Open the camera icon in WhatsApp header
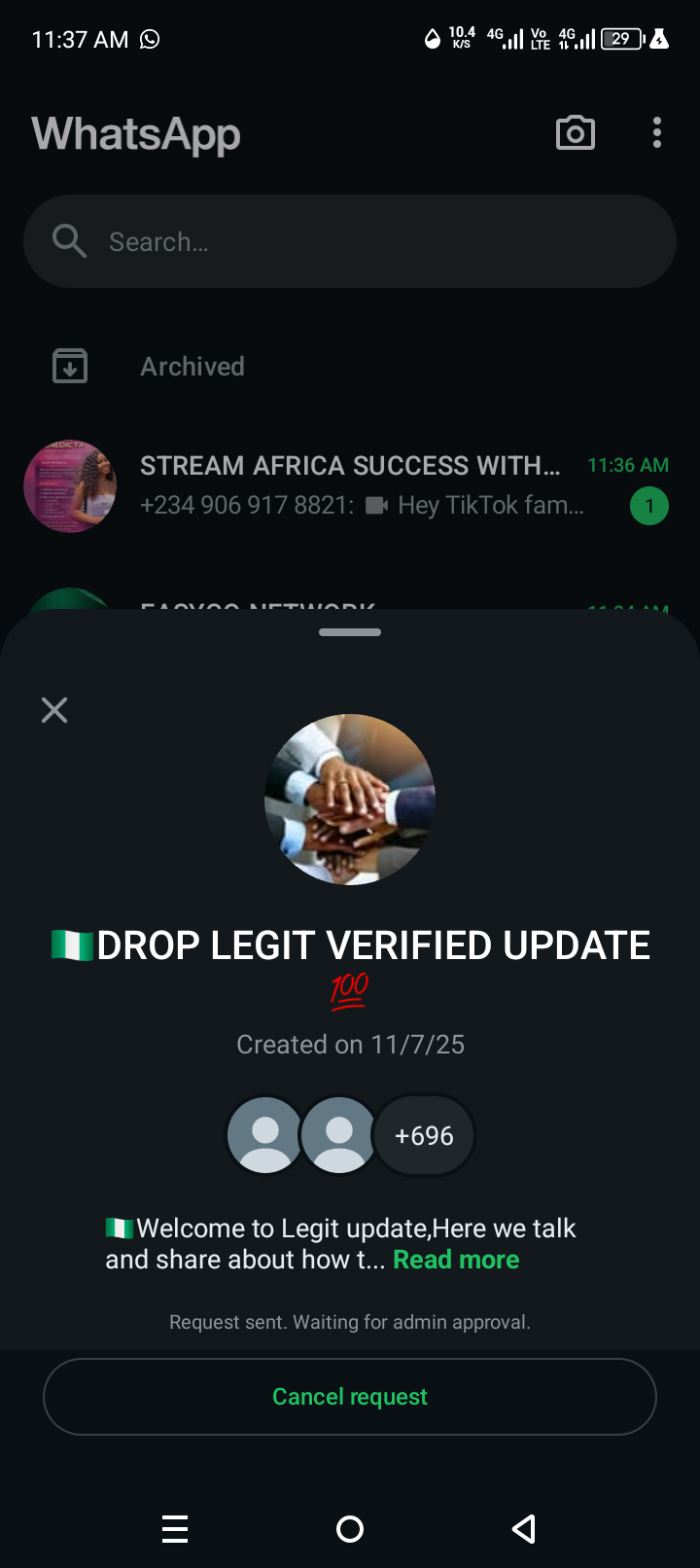This screenshot has height=1568, width=700. point(576,133)
